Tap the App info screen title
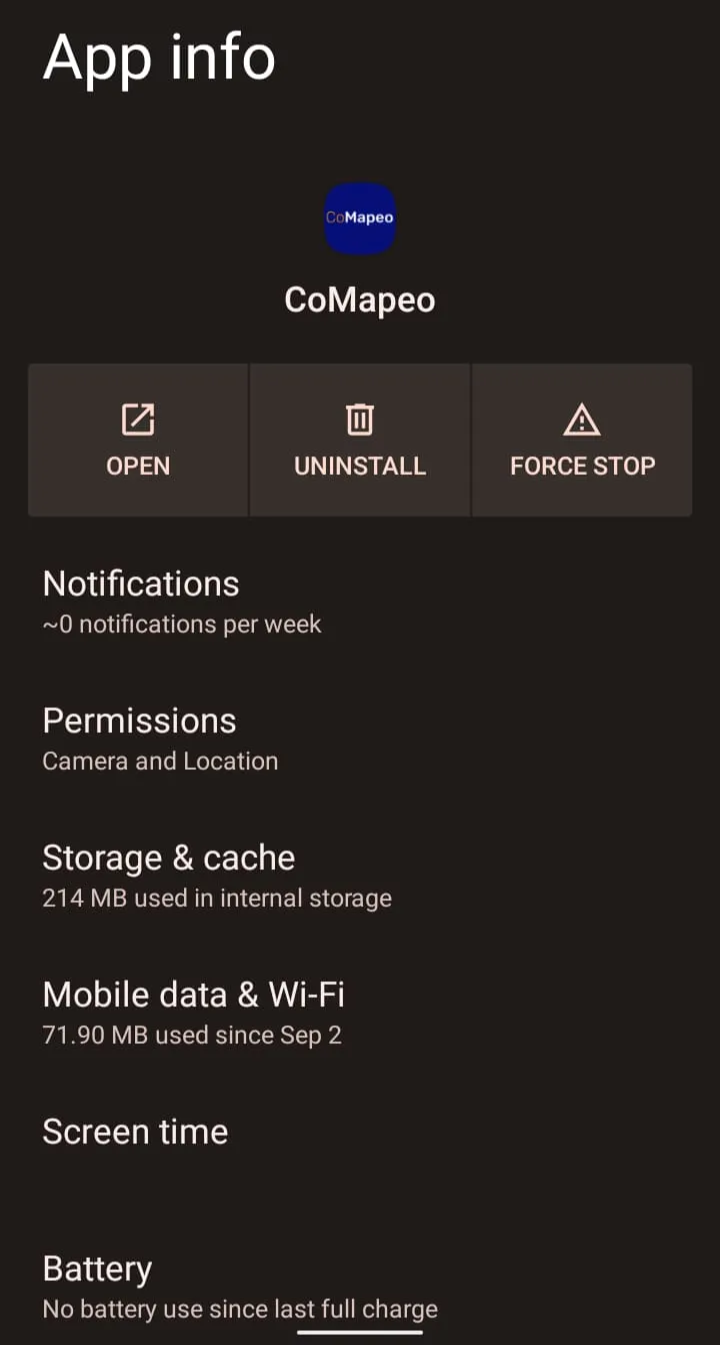The image size is (720, 1345). click(x=159, y=59)
